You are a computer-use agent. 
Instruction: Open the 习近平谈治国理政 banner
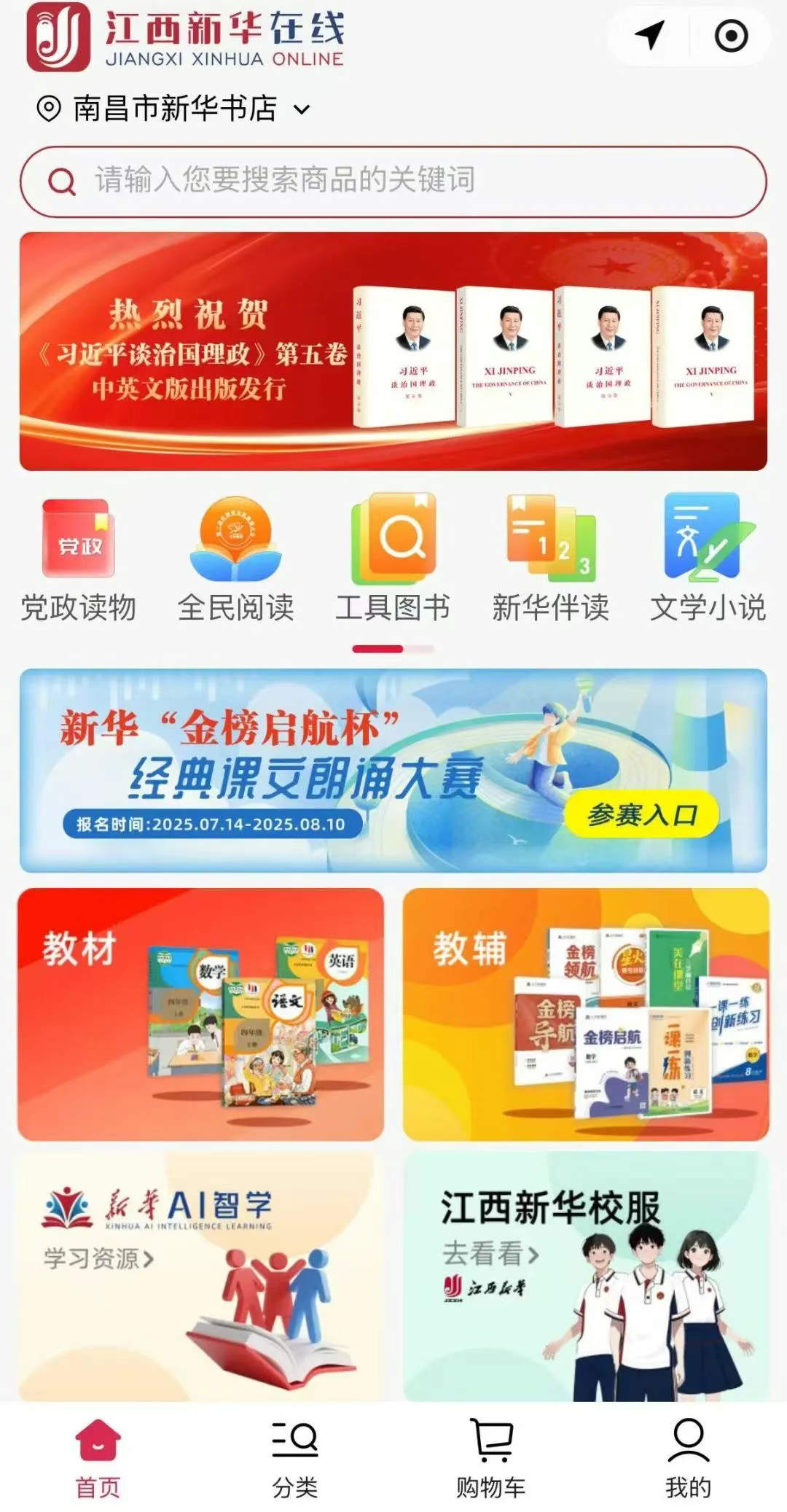pos(393,351)
